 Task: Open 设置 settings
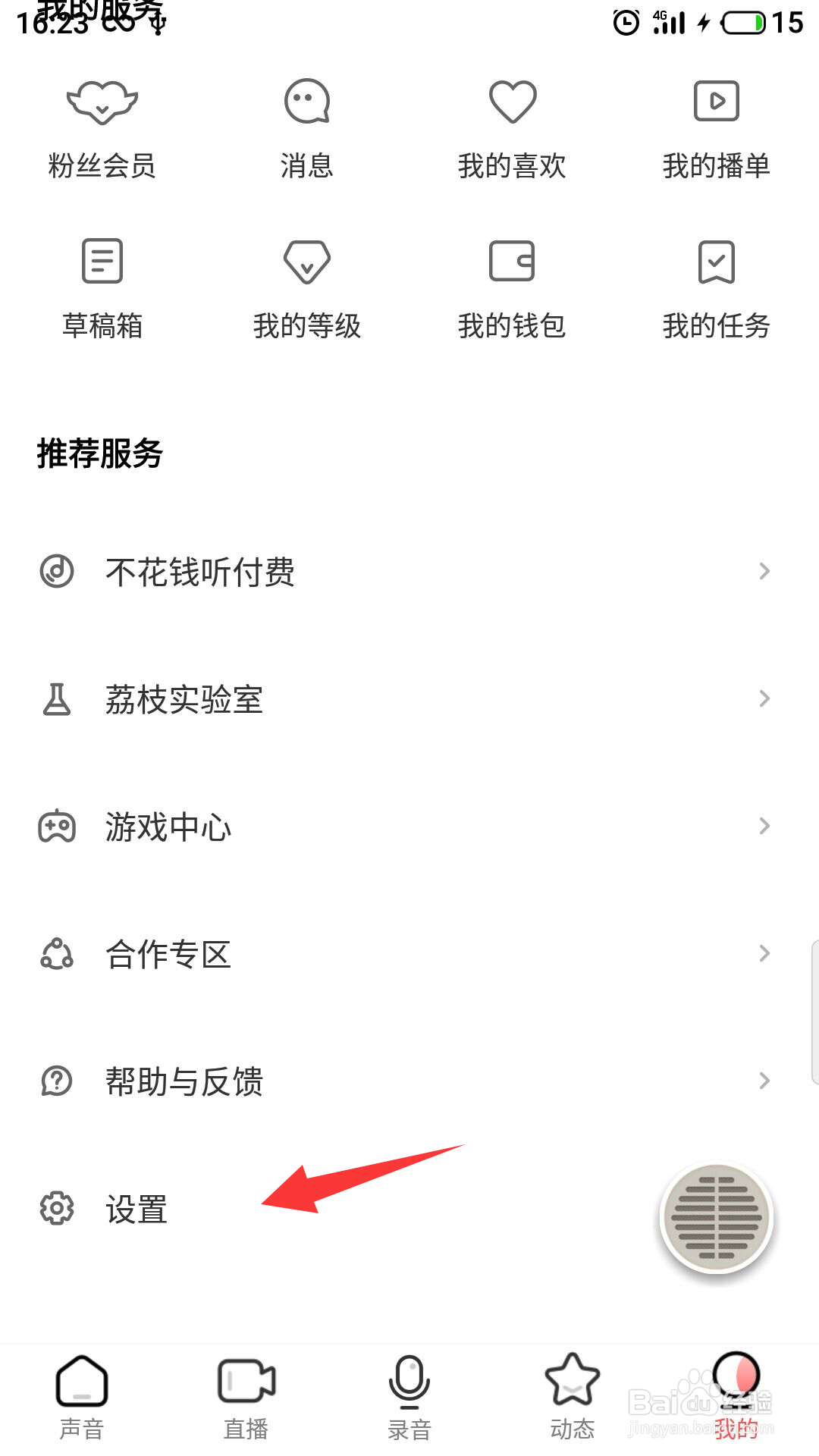(x=136, y=1209)
